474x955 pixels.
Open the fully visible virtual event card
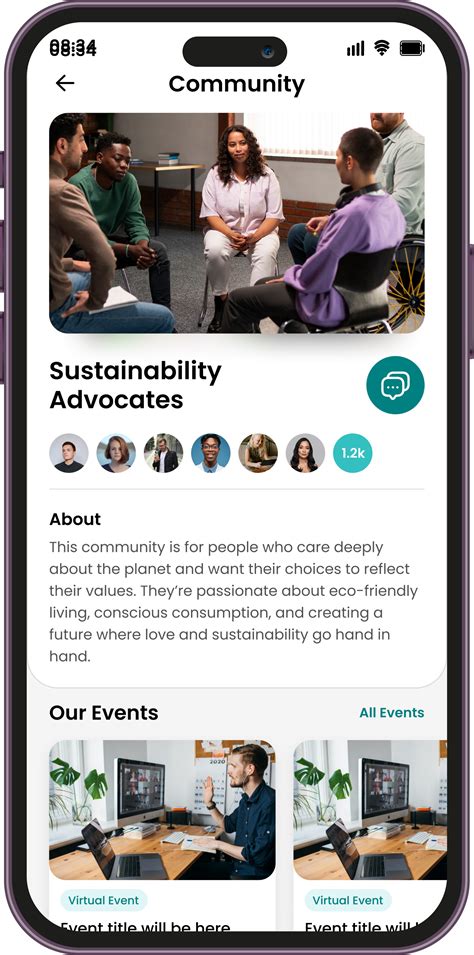(162, 835)
